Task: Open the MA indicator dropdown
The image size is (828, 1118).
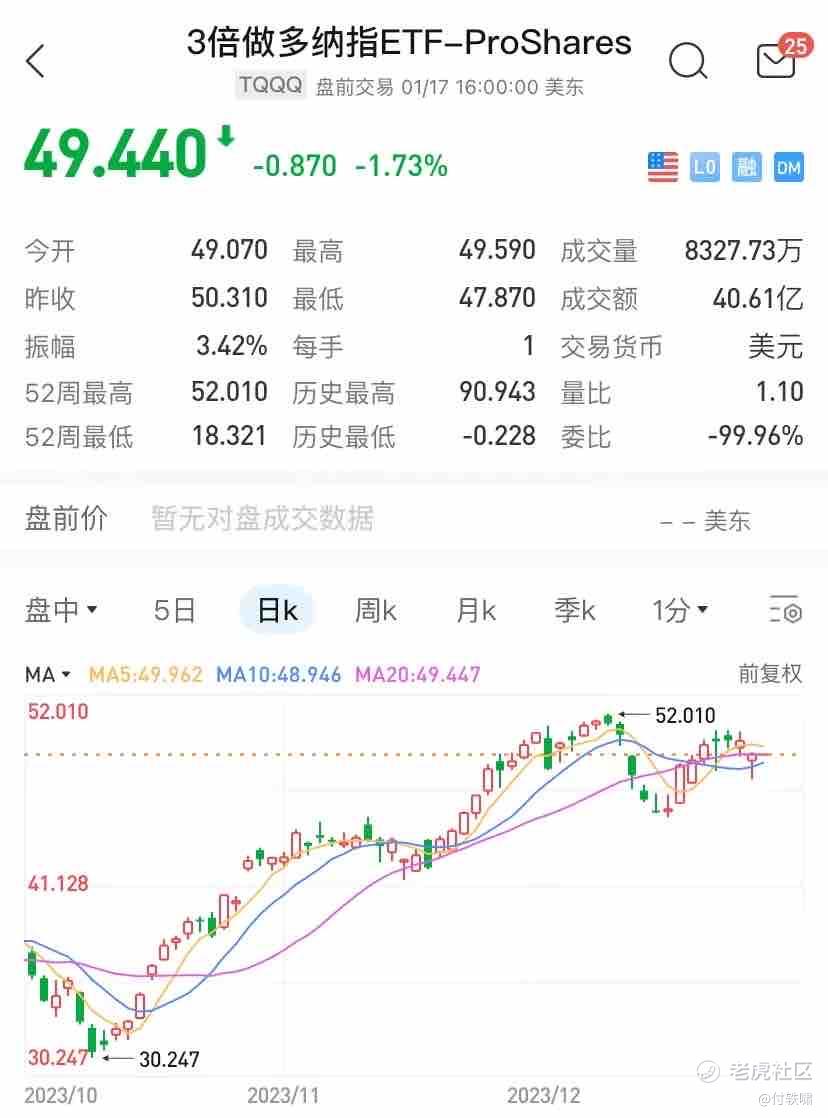Action: pyautogui.click(x=45, y=675)
